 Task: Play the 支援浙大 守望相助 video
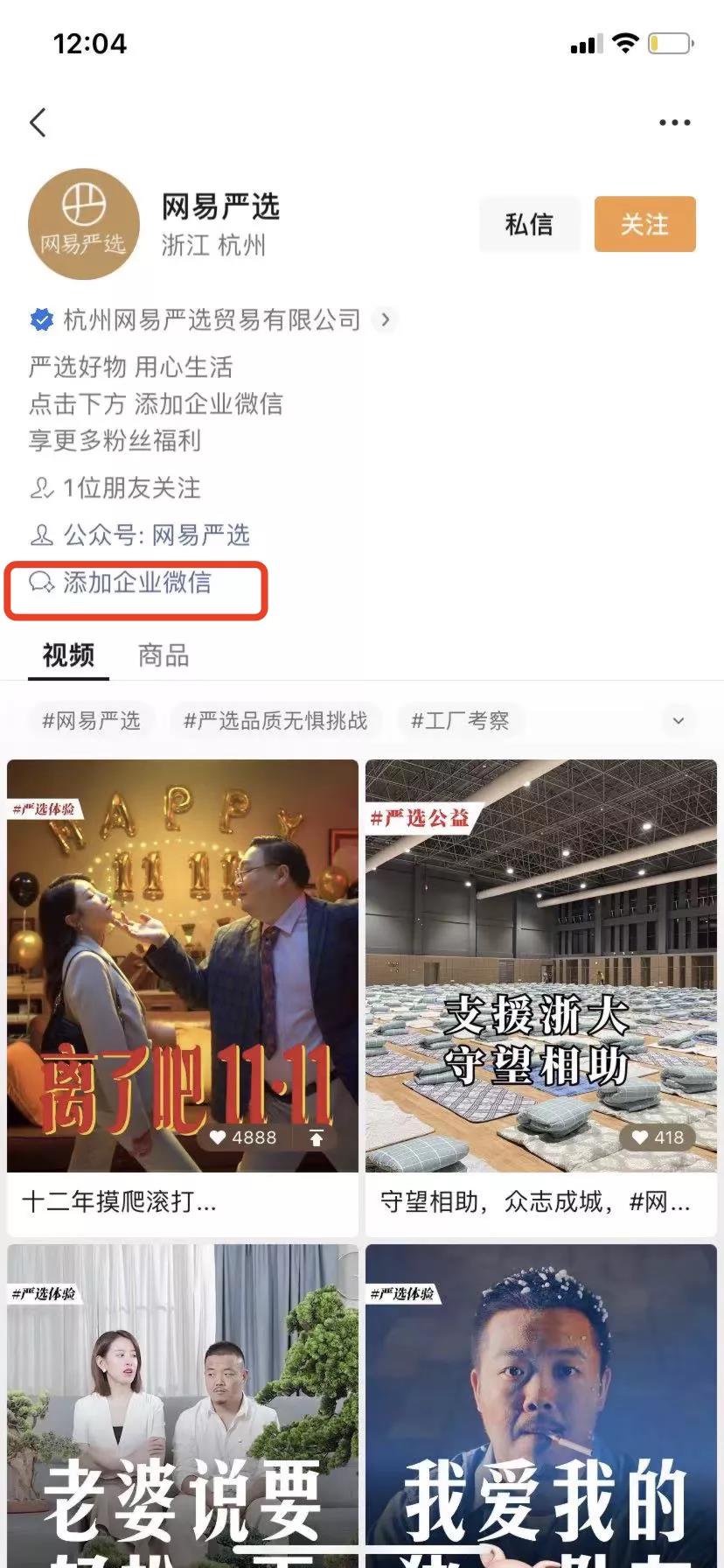pyautogui.click(x=540, y=965)
